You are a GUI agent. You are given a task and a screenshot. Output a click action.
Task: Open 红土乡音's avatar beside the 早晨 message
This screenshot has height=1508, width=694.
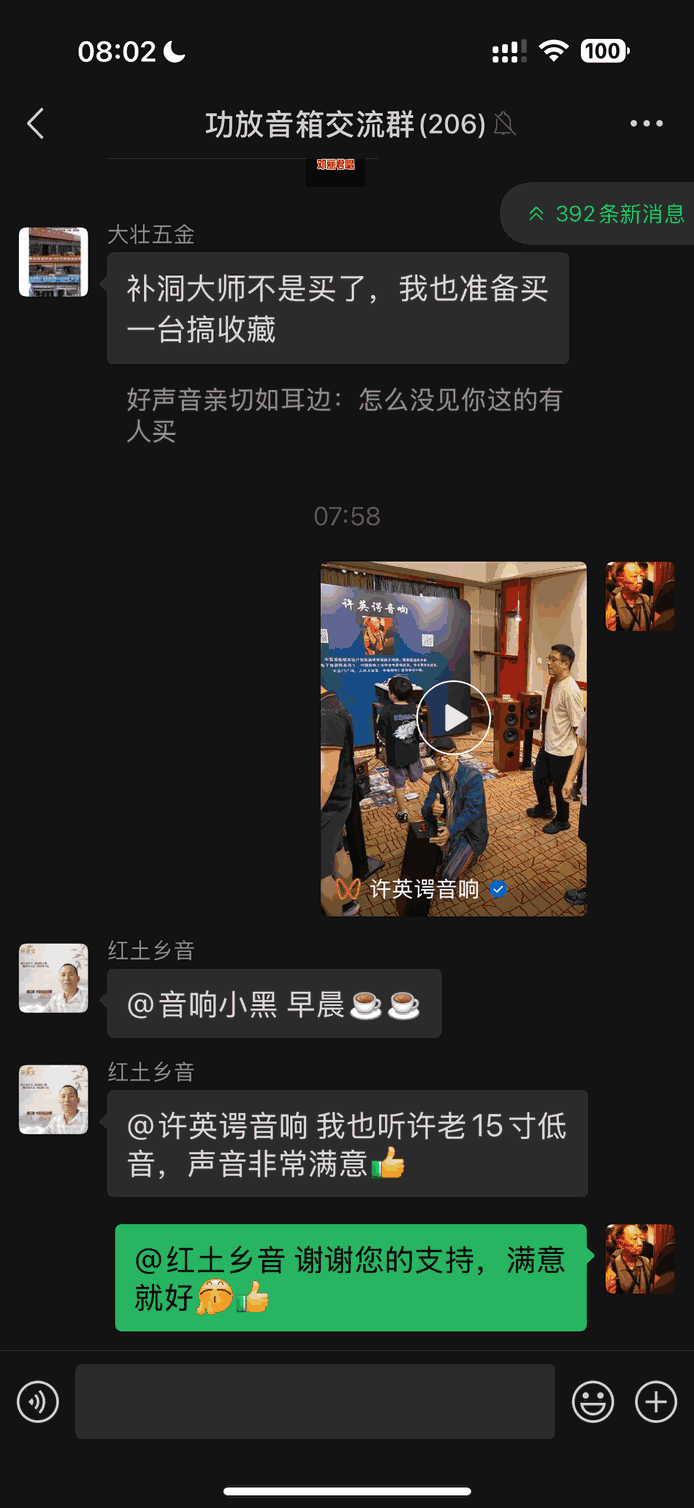coord(54,978)
